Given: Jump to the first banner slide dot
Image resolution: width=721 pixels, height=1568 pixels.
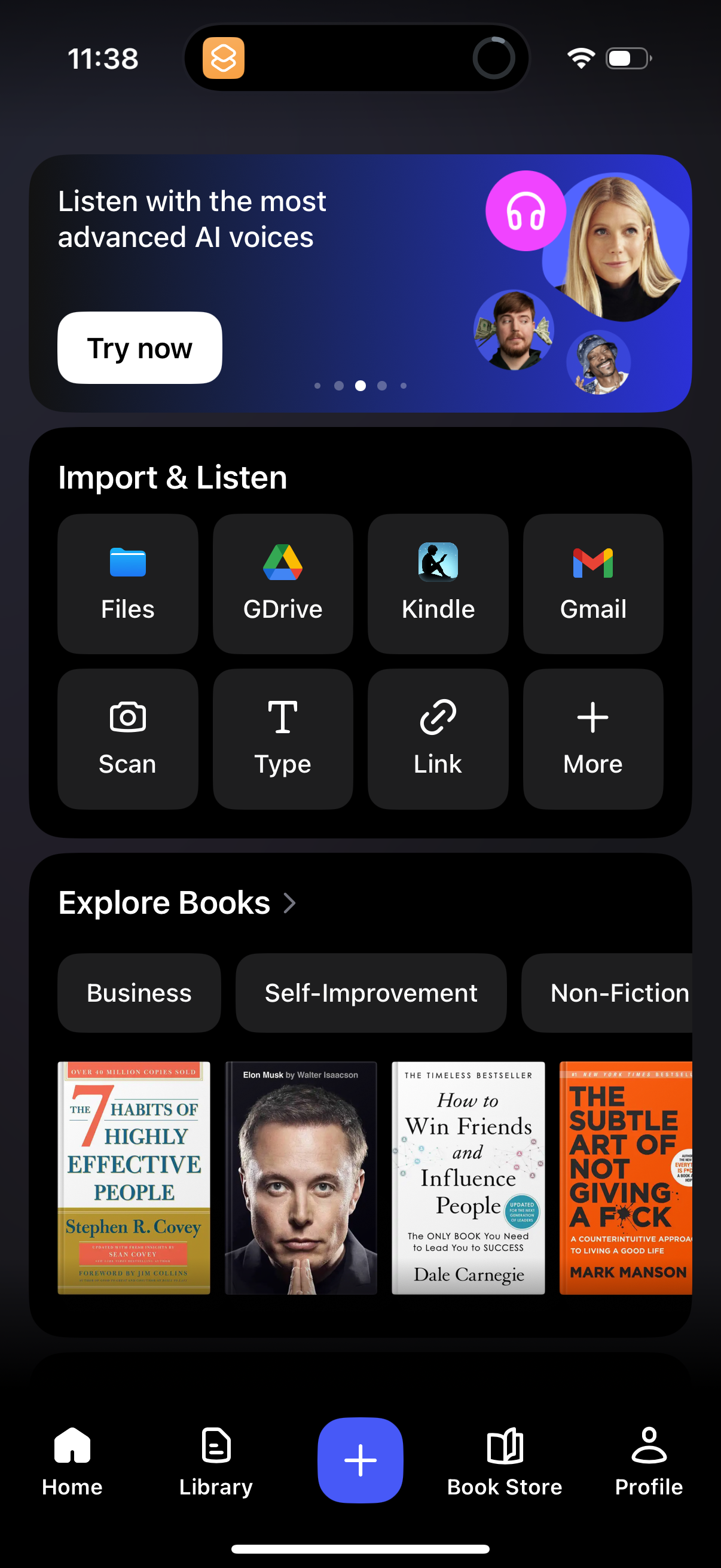Looking at the screenshot, I should (317, 385).
